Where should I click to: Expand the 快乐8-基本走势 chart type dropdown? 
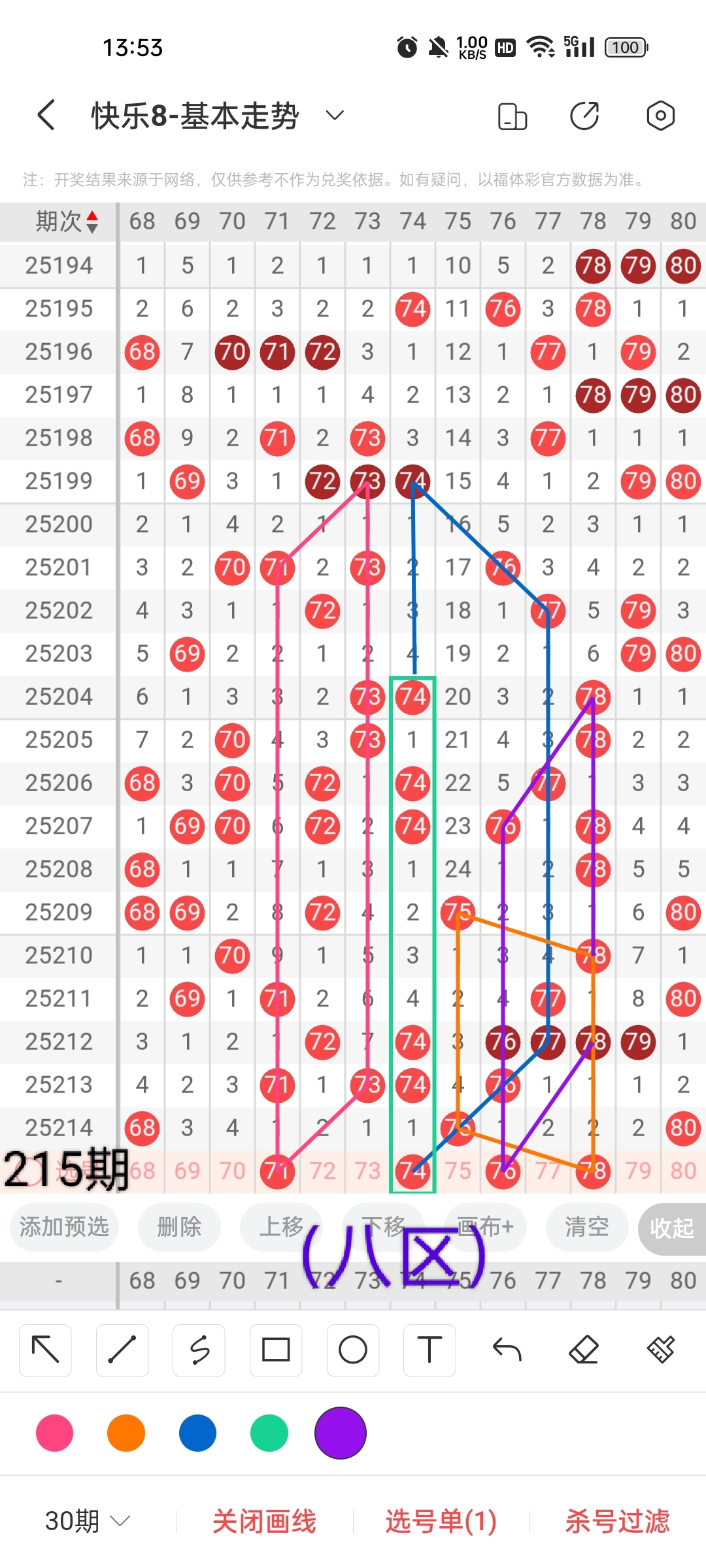(335, 116)
